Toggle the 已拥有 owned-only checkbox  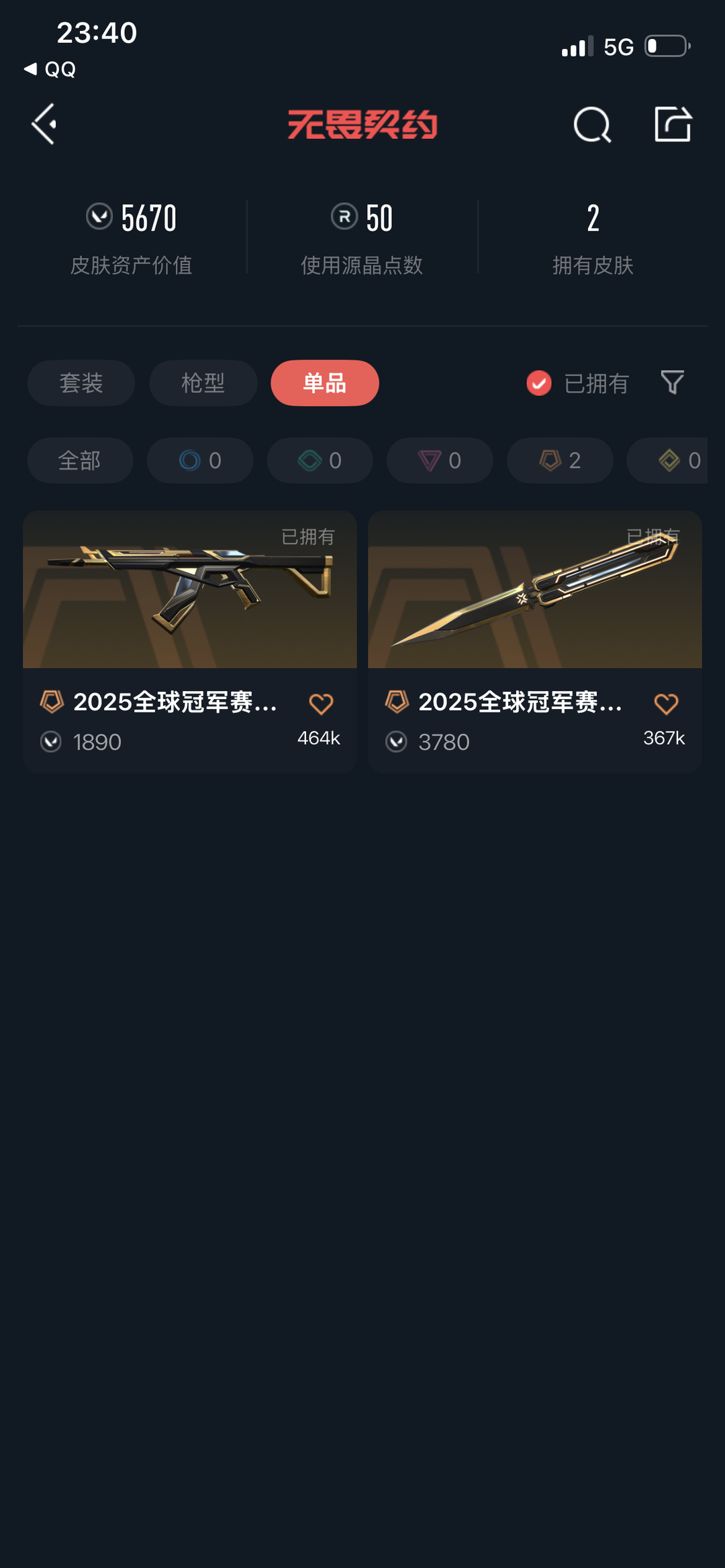point(539,383)
